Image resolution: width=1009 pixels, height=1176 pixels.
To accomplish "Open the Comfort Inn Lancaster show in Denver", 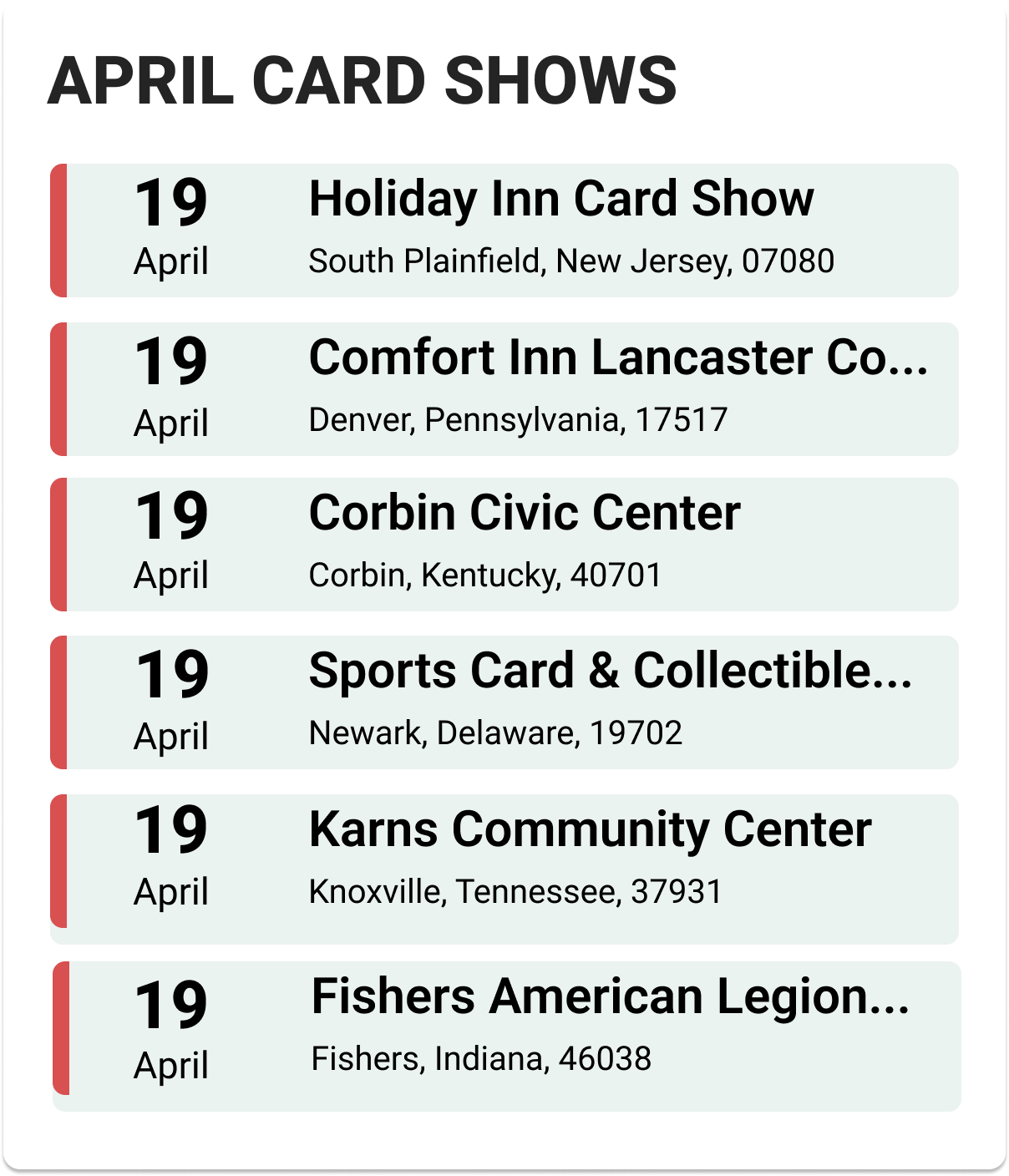I will pos(617,359).
